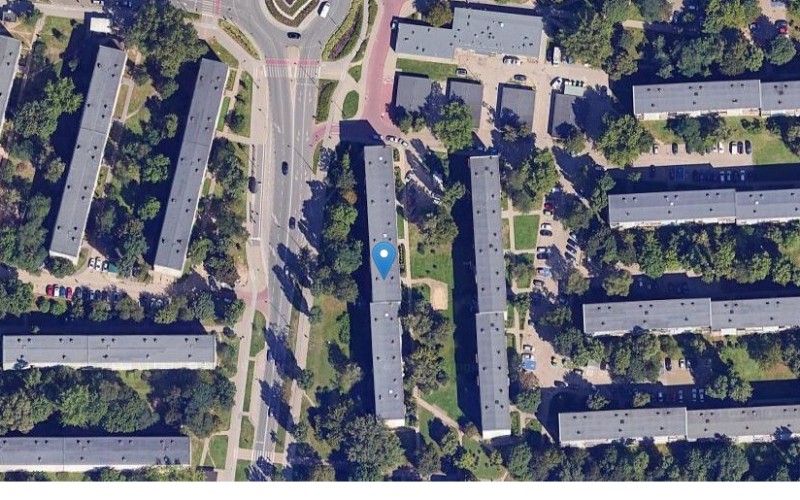Tap the blue location pin marker

click(x=384, y=258)
